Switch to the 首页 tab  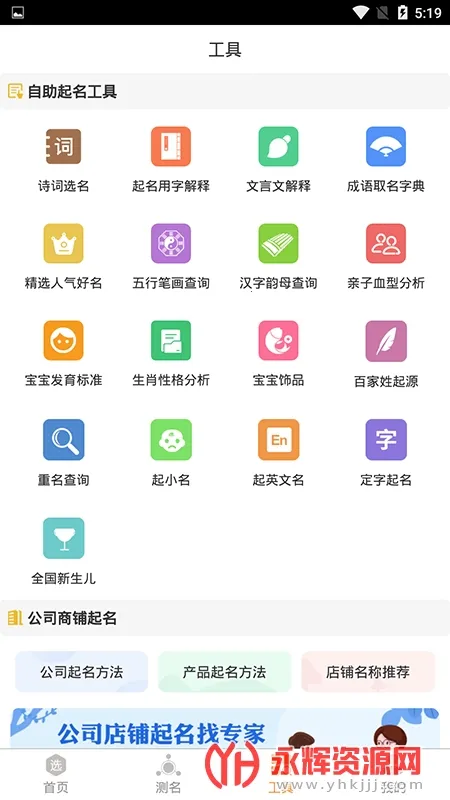(56, 774)
